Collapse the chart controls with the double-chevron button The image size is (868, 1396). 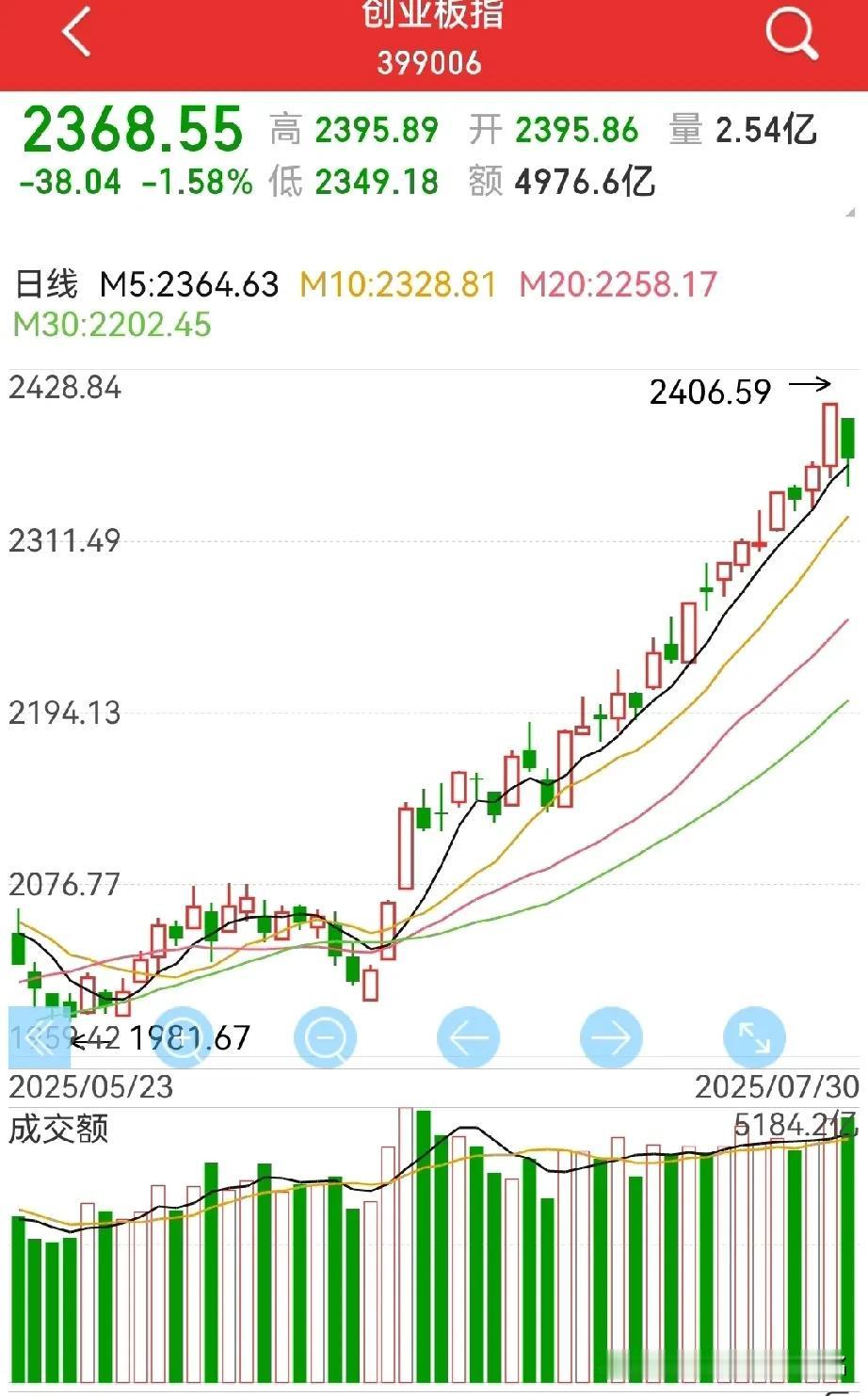[x=40, y=1038]
